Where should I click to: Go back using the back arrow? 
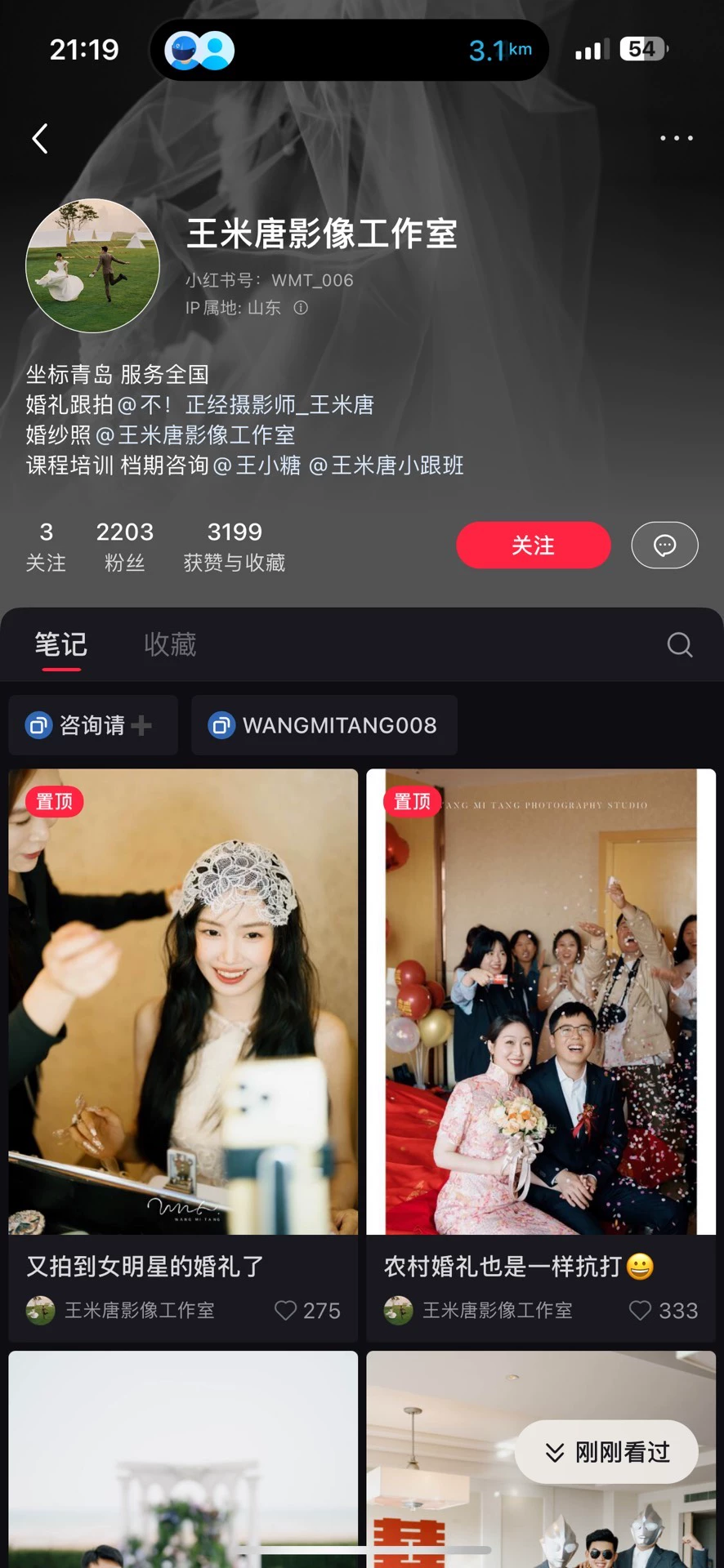click(40, 139)
